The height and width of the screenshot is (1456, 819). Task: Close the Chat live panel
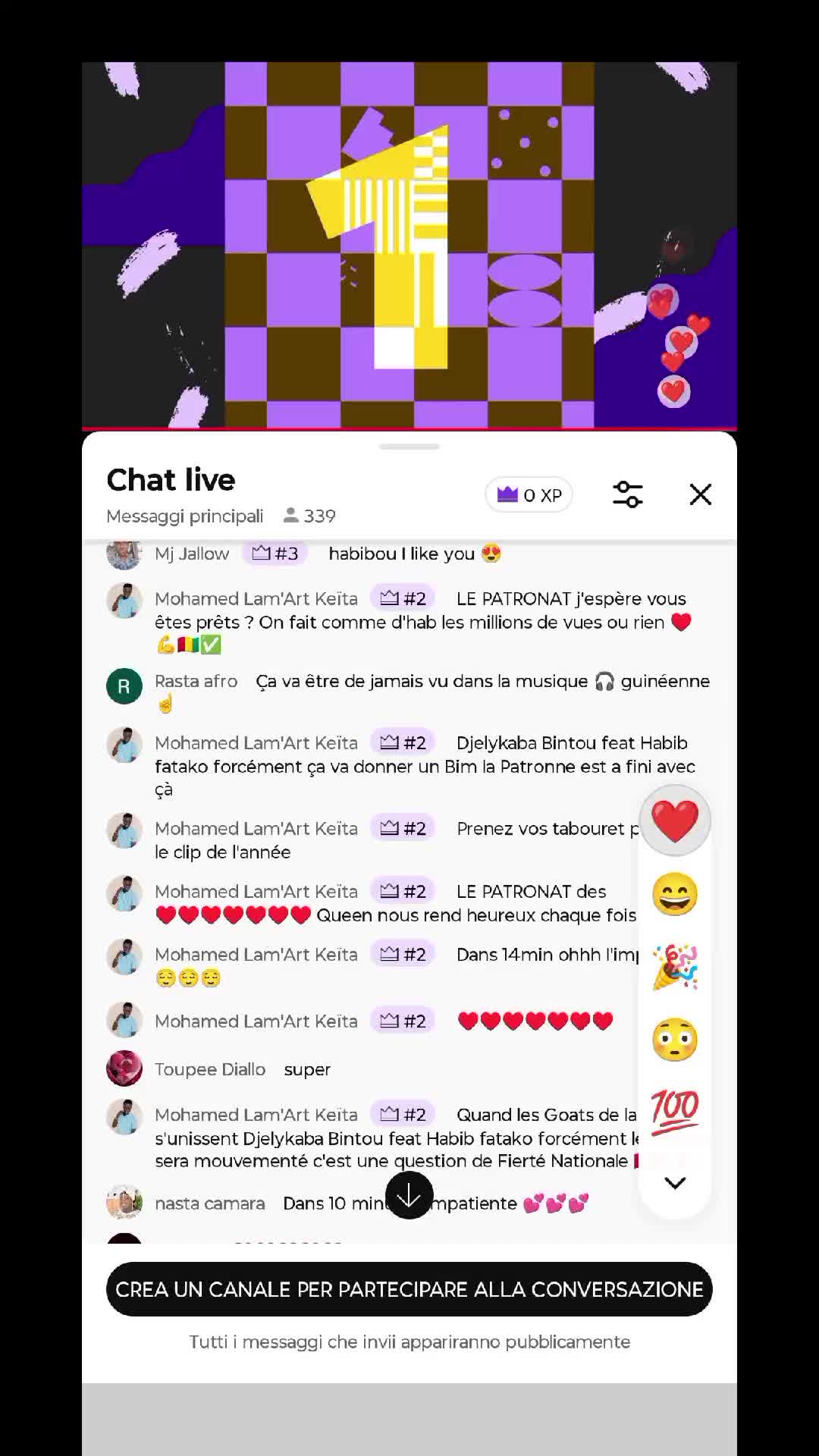point(700,494)
